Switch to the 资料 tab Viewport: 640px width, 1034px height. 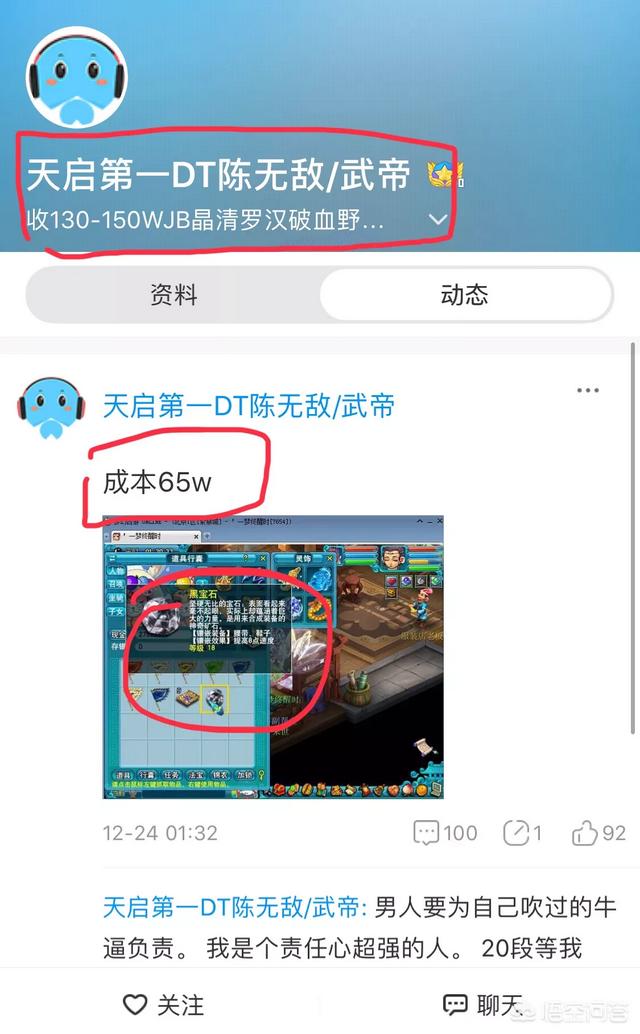pyautogui.click(x=173, y=295)
